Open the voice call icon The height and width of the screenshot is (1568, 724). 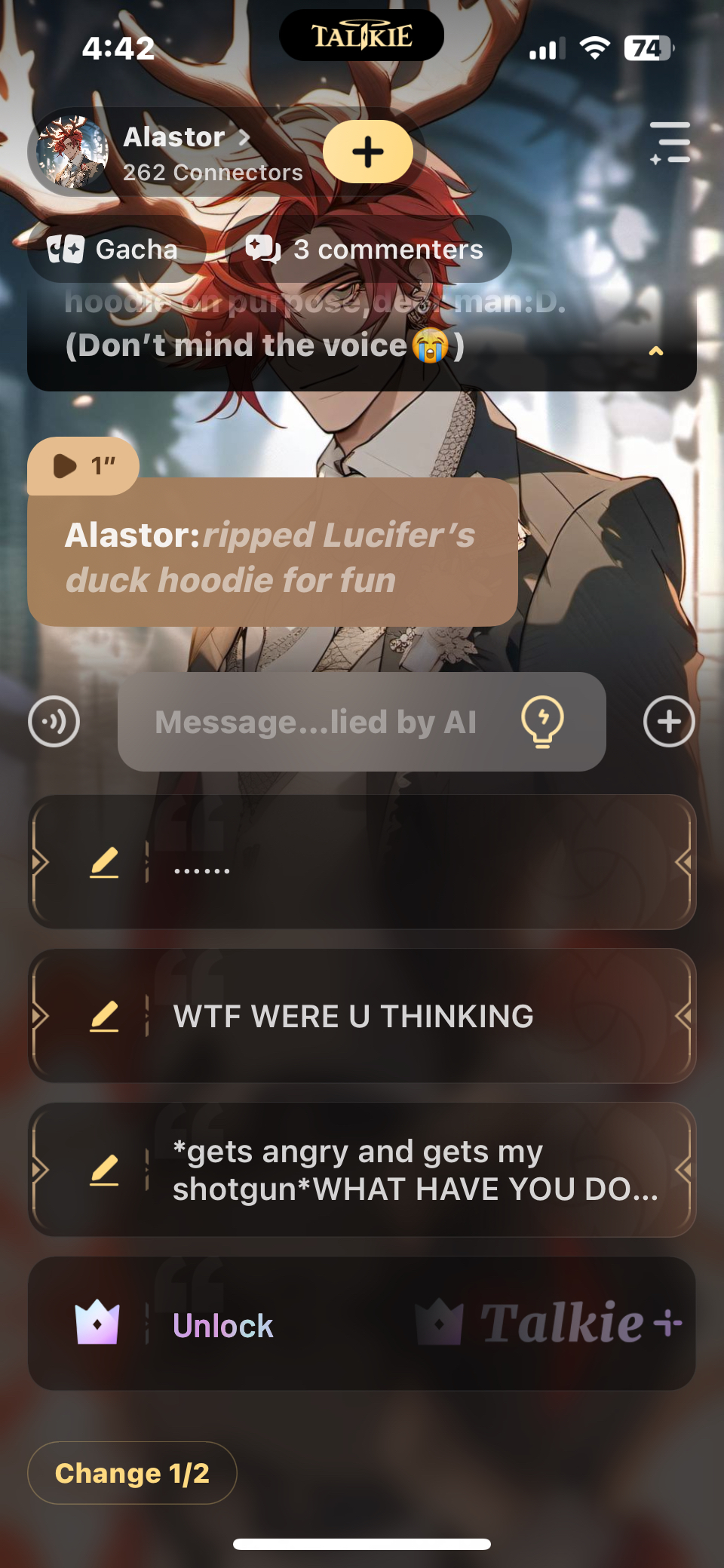54,722
